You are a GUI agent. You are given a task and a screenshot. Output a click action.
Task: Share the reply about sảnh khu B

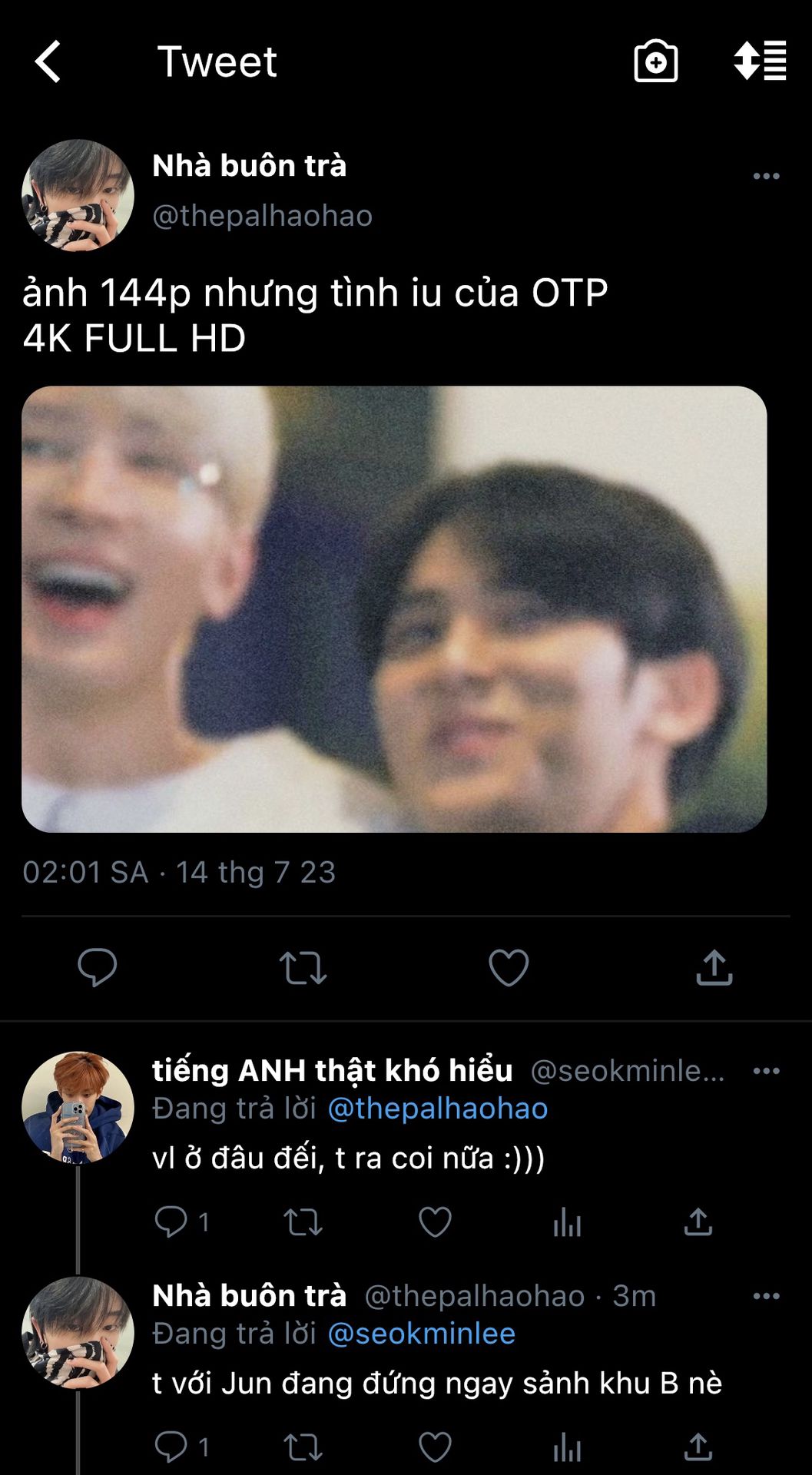coord(698,1447)
